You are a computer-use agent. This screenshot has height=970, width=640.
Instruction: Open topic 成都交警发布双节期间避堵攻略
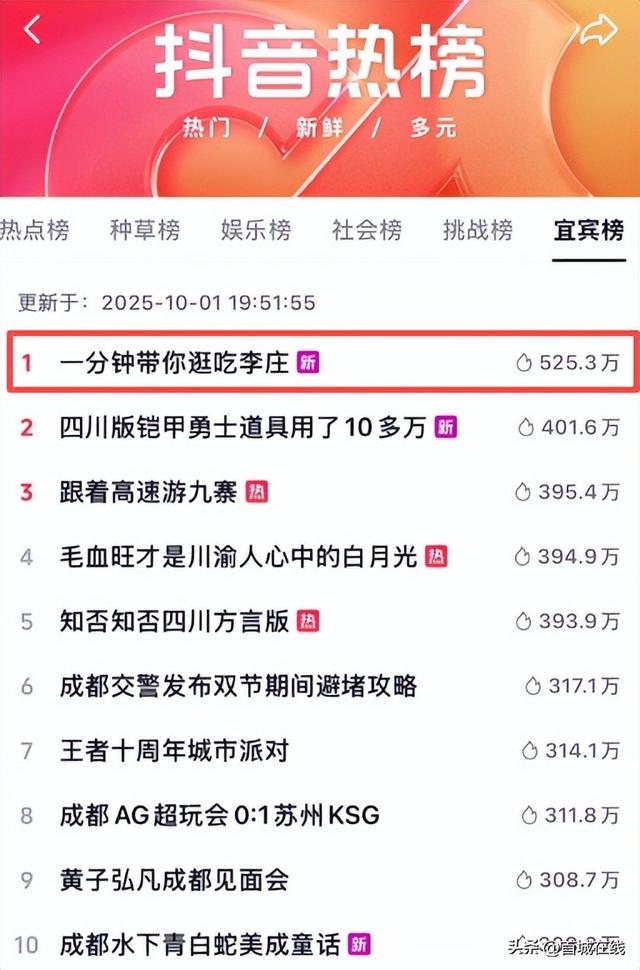pyautogui.click(x=238, y=686)
